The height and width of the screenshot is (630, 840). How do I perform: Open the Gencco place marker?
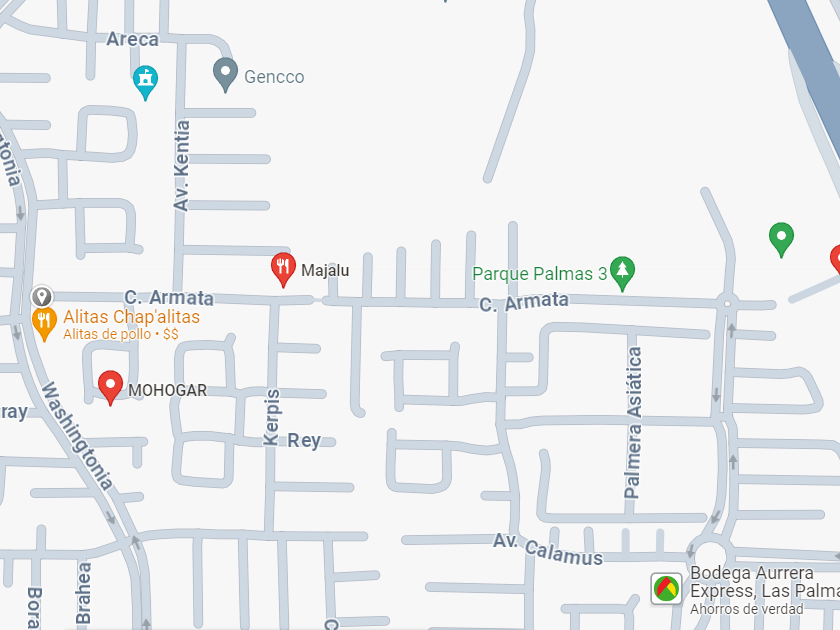(226, 74)
